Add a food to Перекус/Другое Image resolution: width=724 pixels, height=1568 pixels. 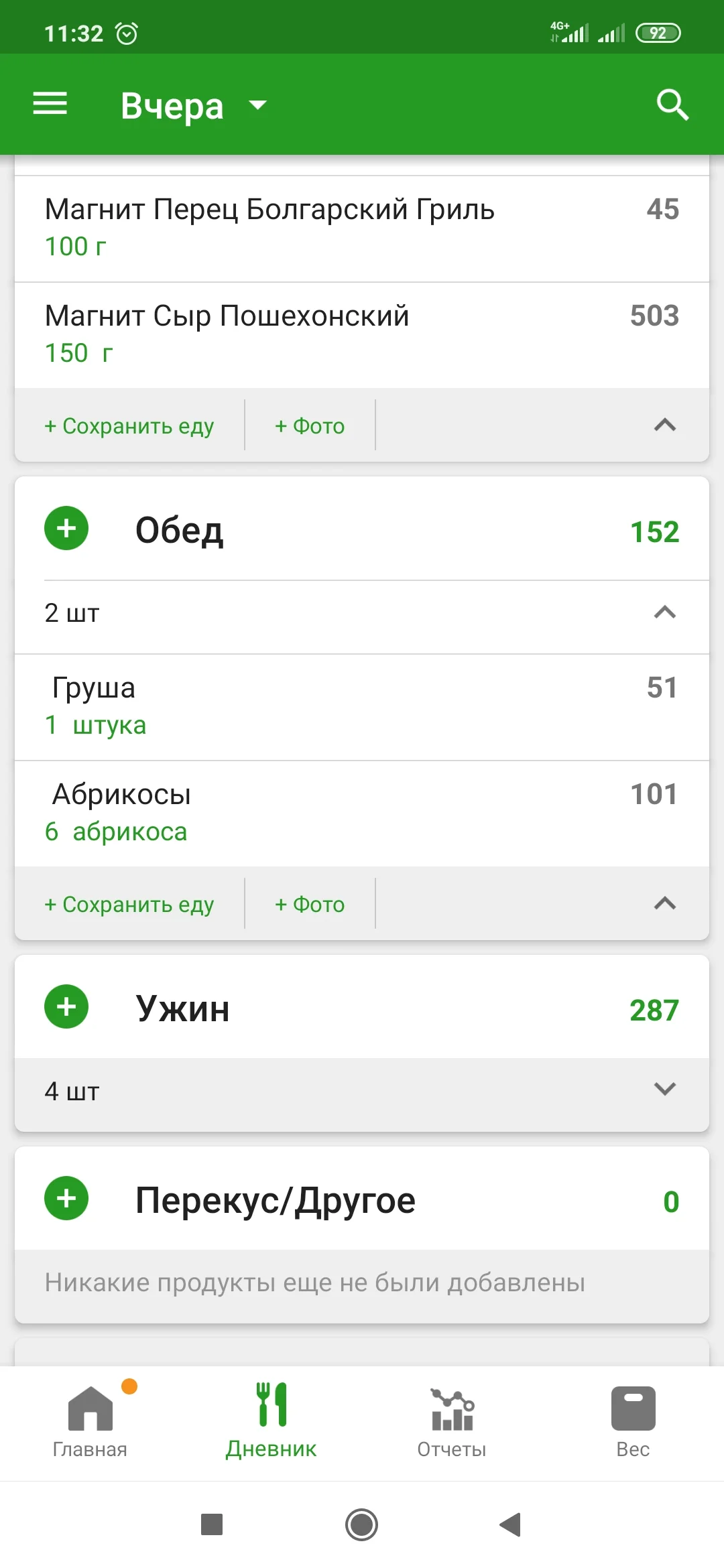[66, 1199]
